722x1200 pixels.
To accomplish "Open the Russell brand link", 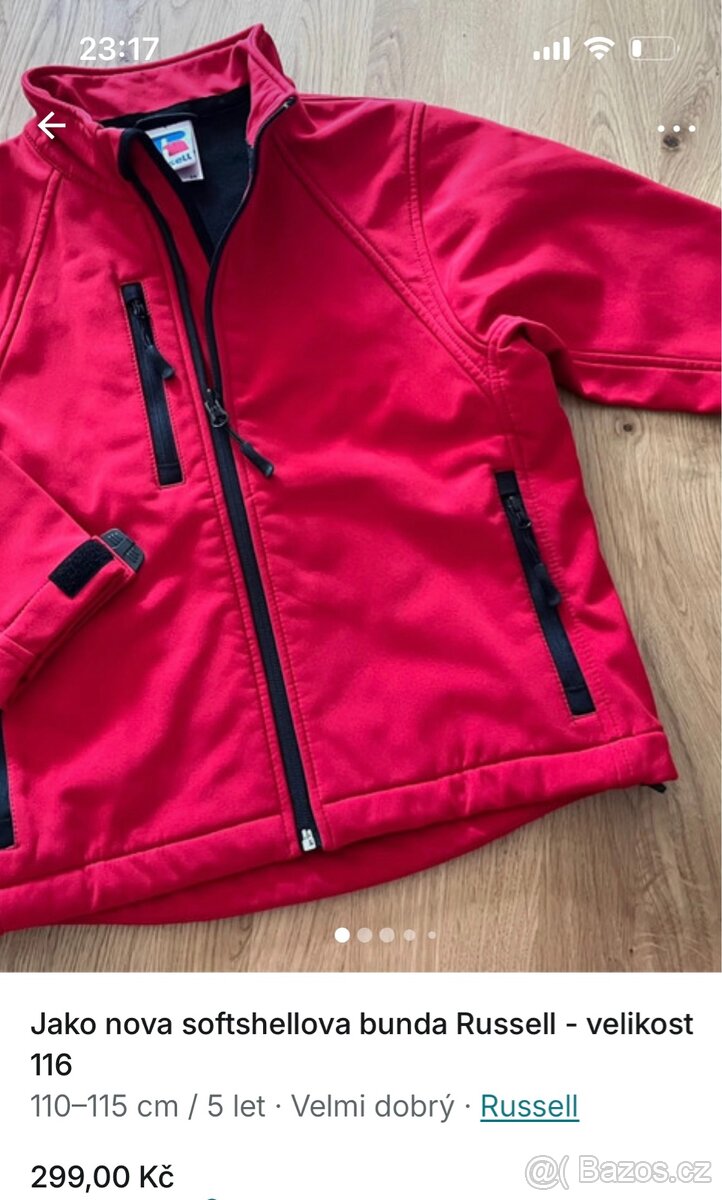I will pyautogui.click(x=529, y=1106).
